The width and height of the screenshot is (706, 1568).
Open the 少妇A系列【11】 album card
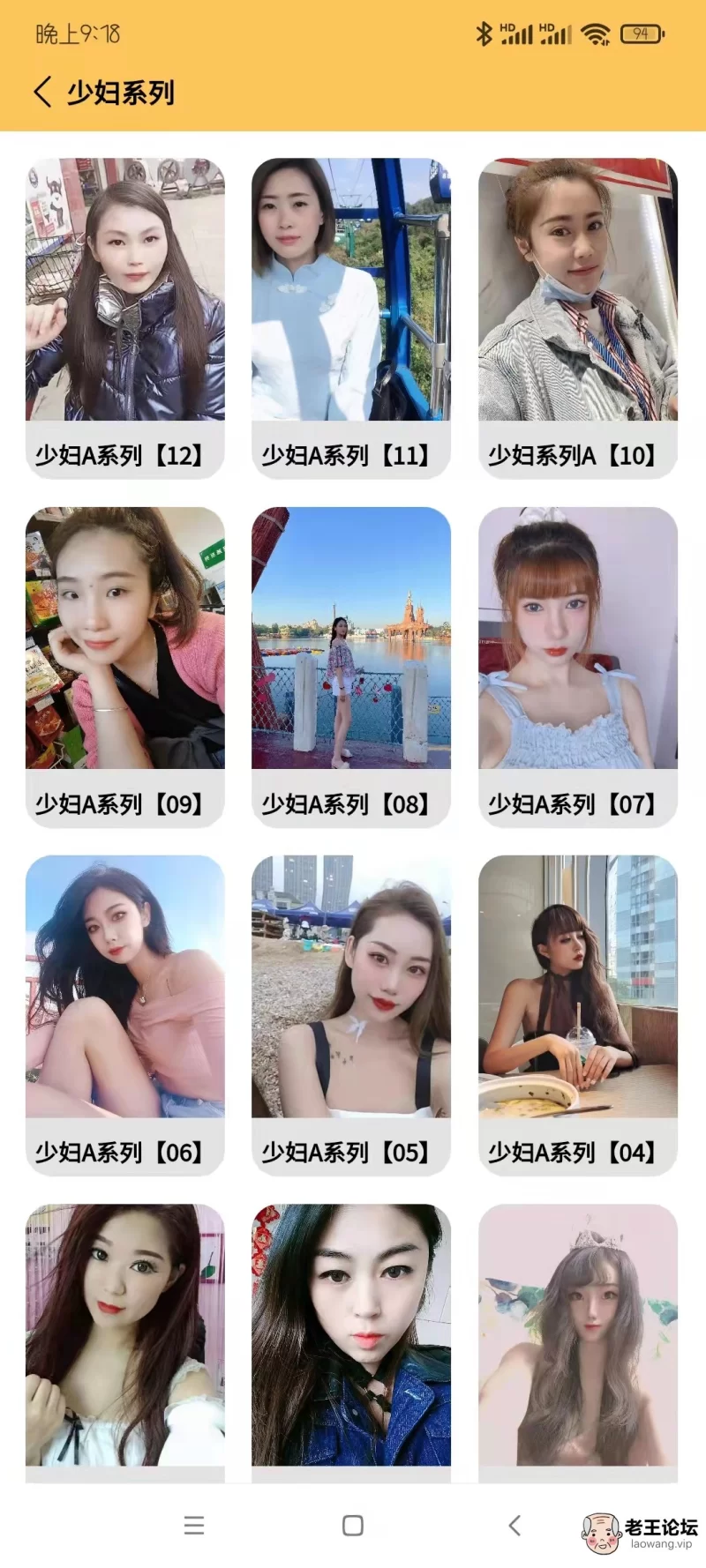[351, 318]
